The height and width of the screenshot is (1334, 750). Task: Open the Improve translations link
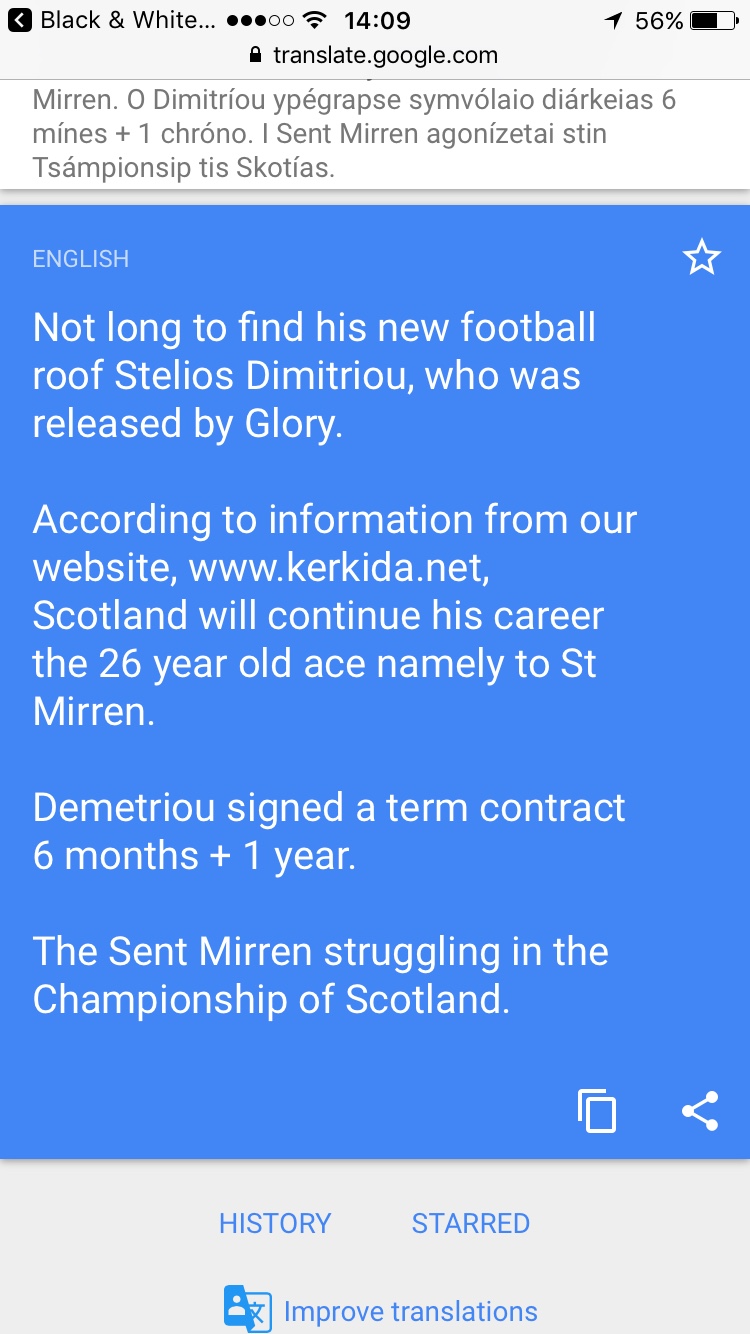point(380,1310)
